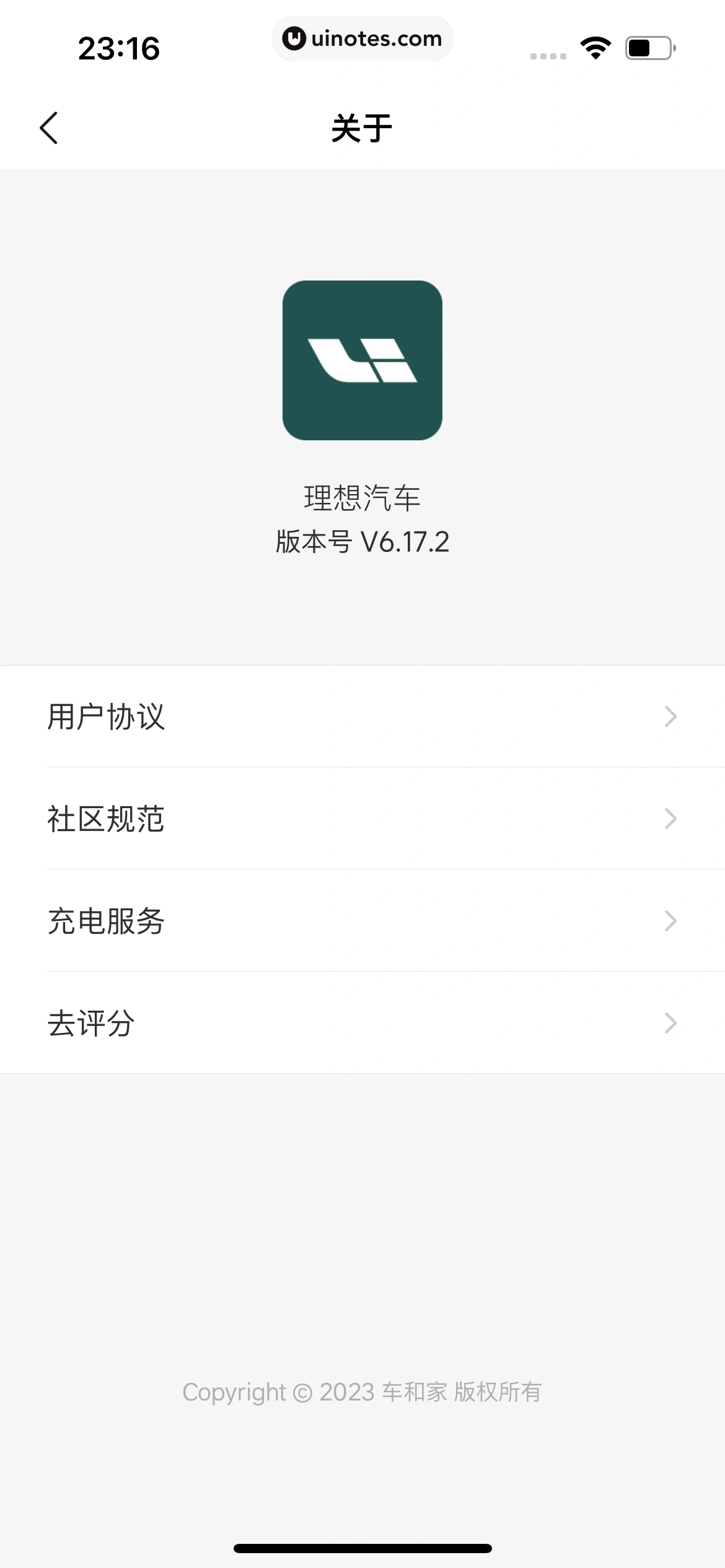Viewport: 725px width, 1568px height.
Task: Select the 版本号 V6.17.2 text
Action: coord(362,542)
